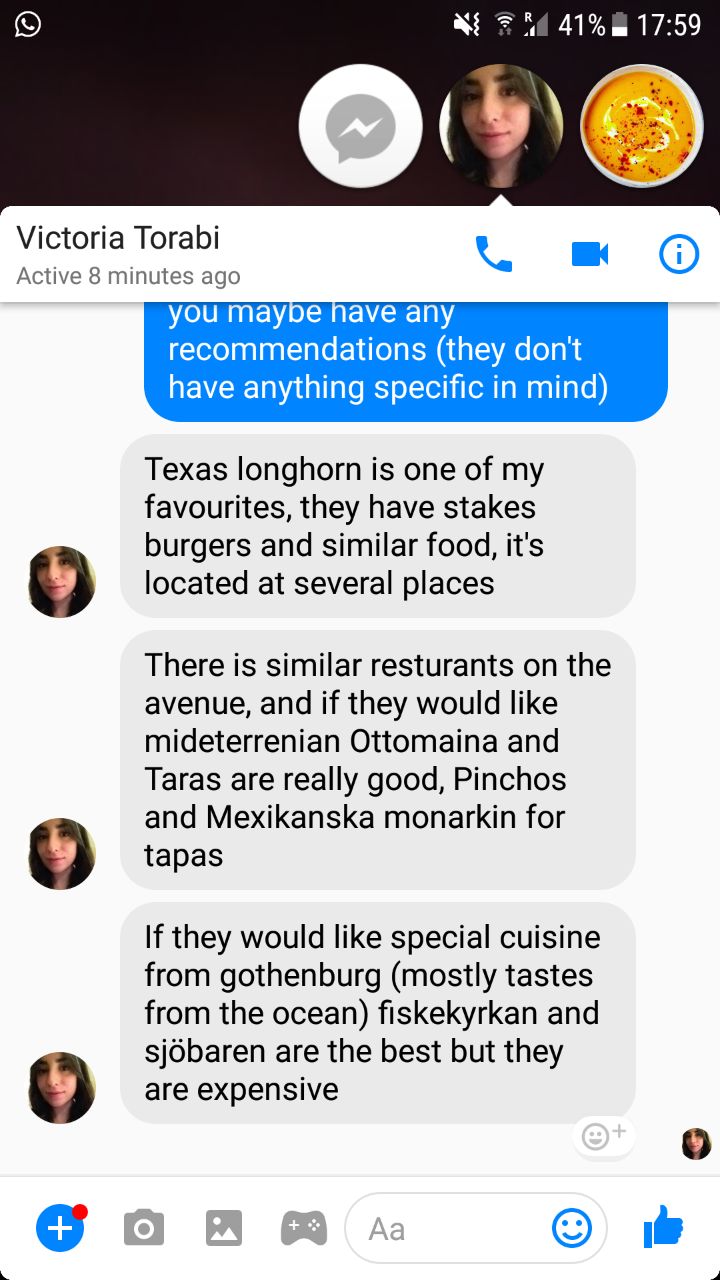Tap Victoria's active chat head
The height and width of the screenshot is (1280, 720).
(x=501, y=127)
